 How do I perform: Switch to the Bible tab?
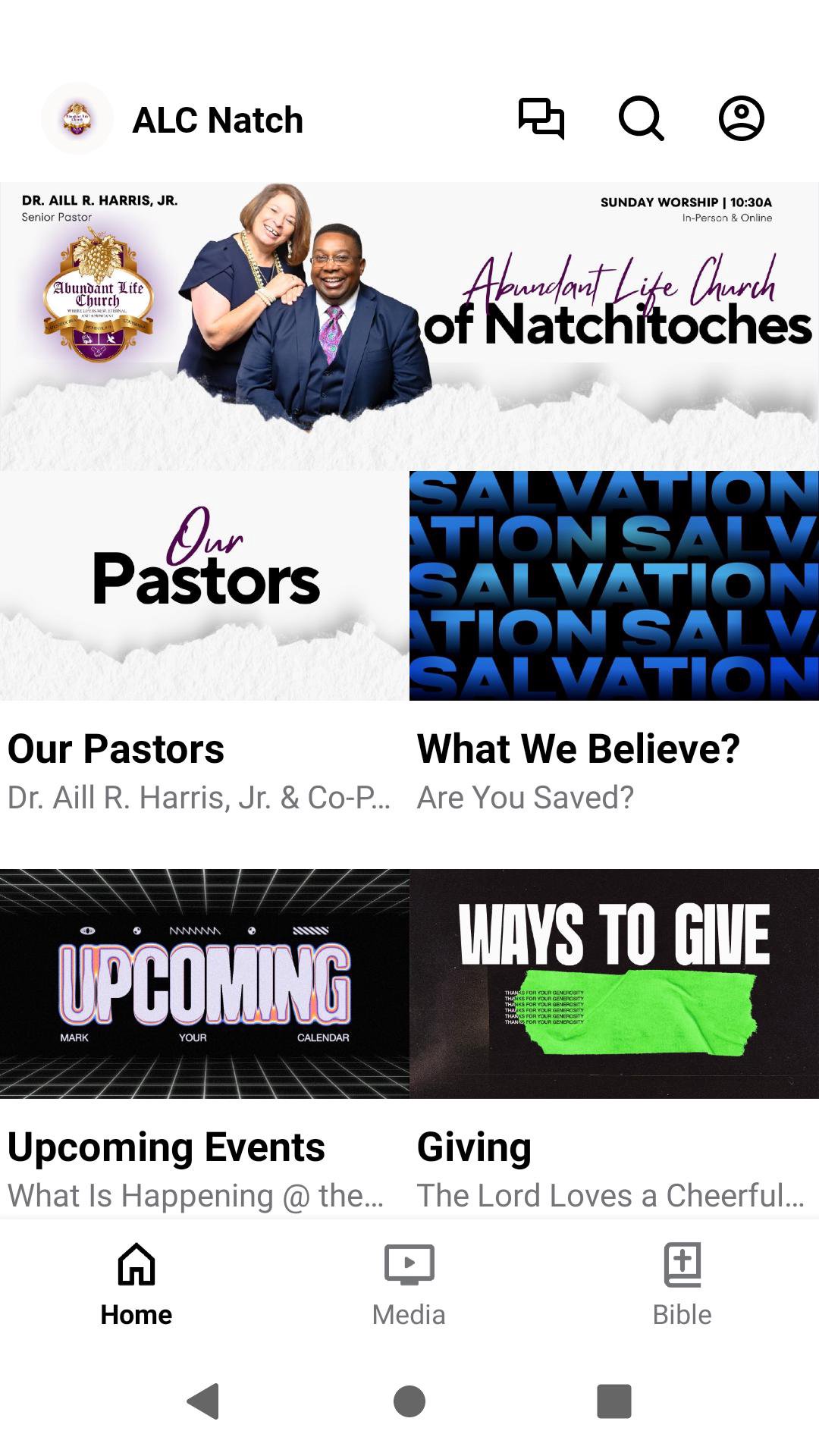tap(682, 1283)
